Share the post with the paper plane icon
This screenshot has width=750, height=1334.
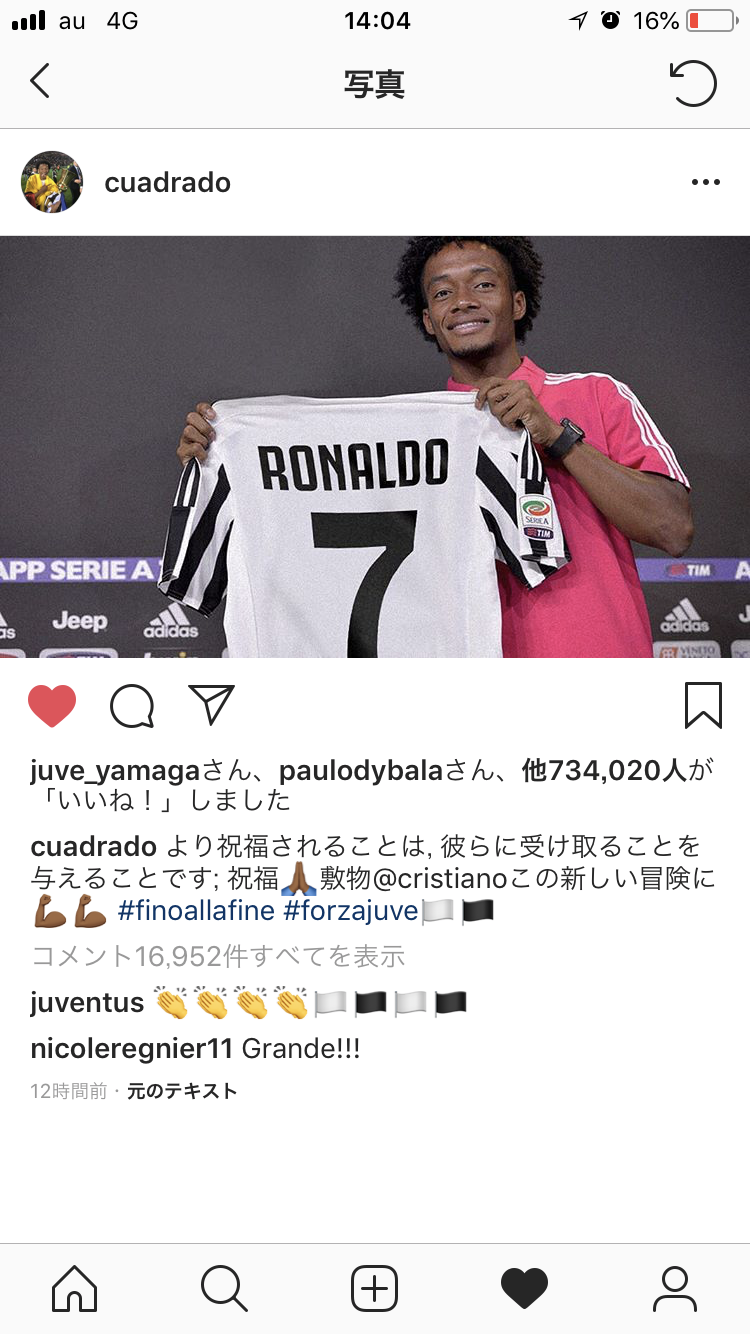click(211, 705)
